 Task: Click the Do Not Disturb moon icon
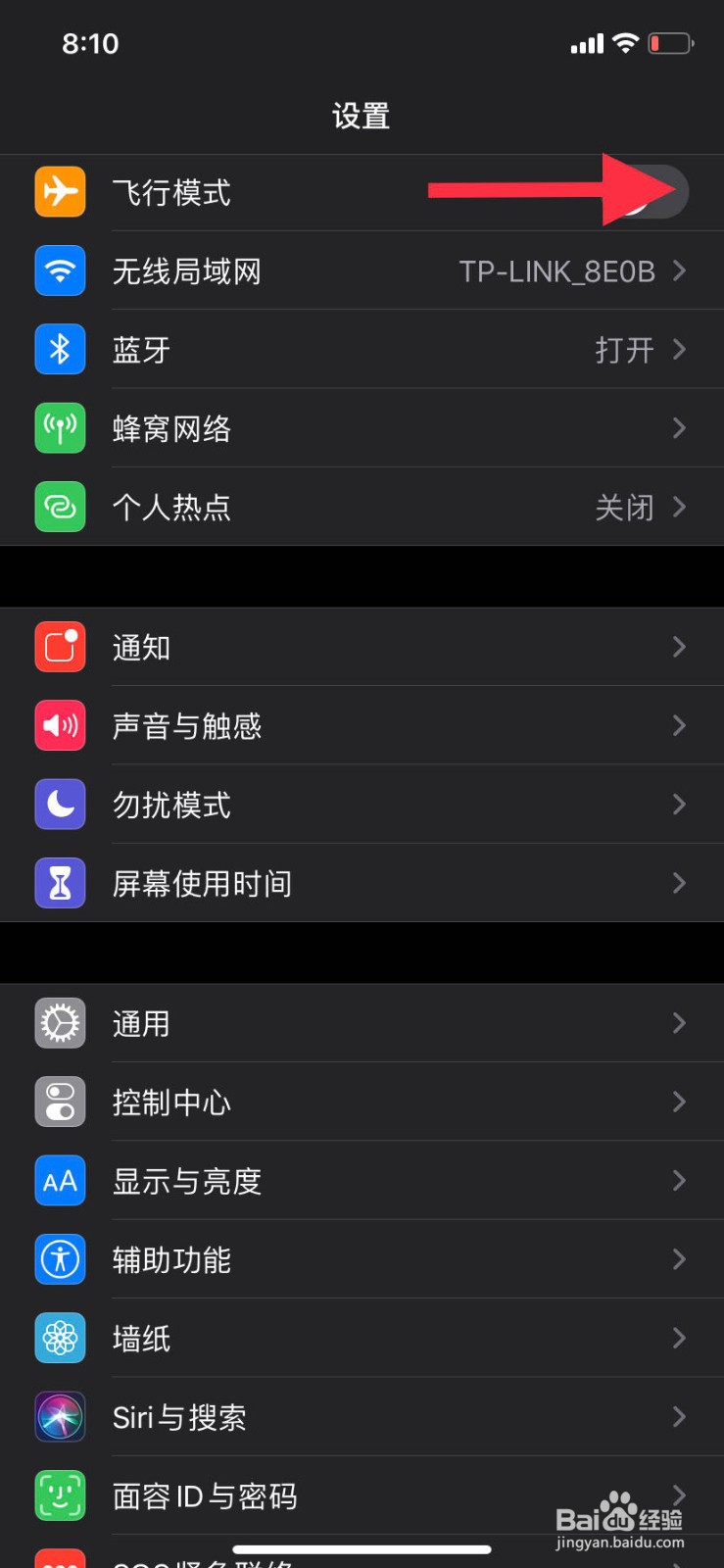59,805
